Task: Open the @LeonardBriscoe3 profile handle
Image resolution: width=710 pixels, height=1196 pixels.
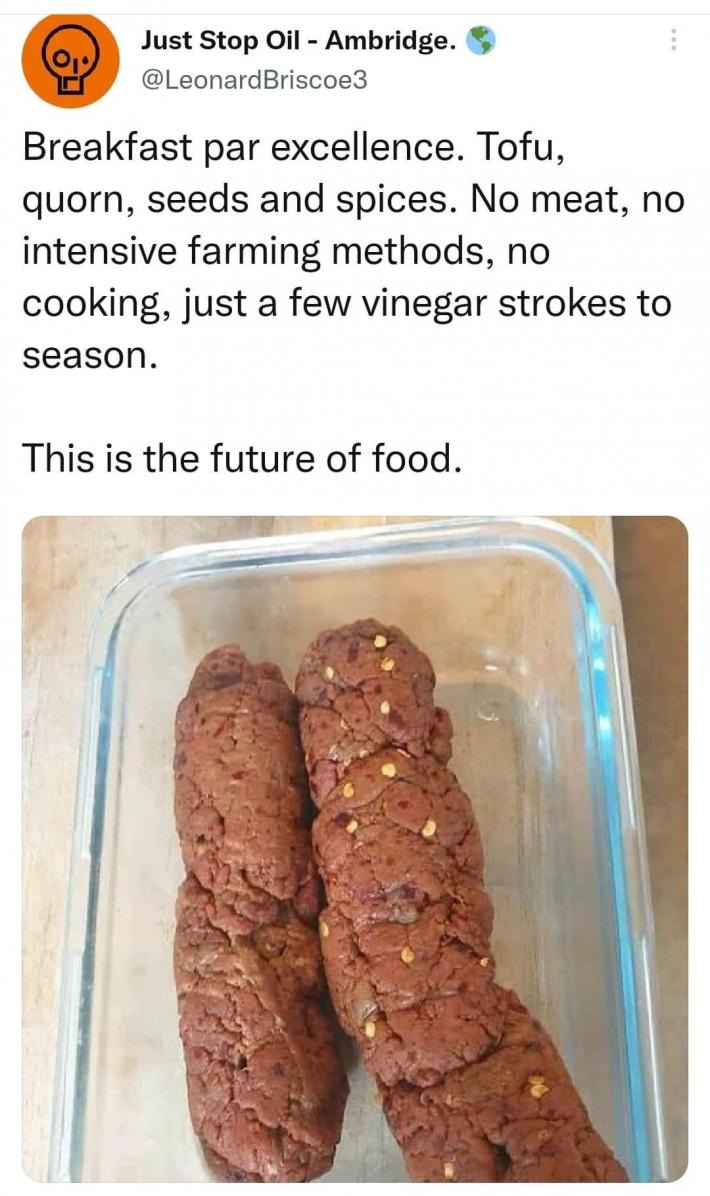Action: pyautogui.click(x=254, y=80)
